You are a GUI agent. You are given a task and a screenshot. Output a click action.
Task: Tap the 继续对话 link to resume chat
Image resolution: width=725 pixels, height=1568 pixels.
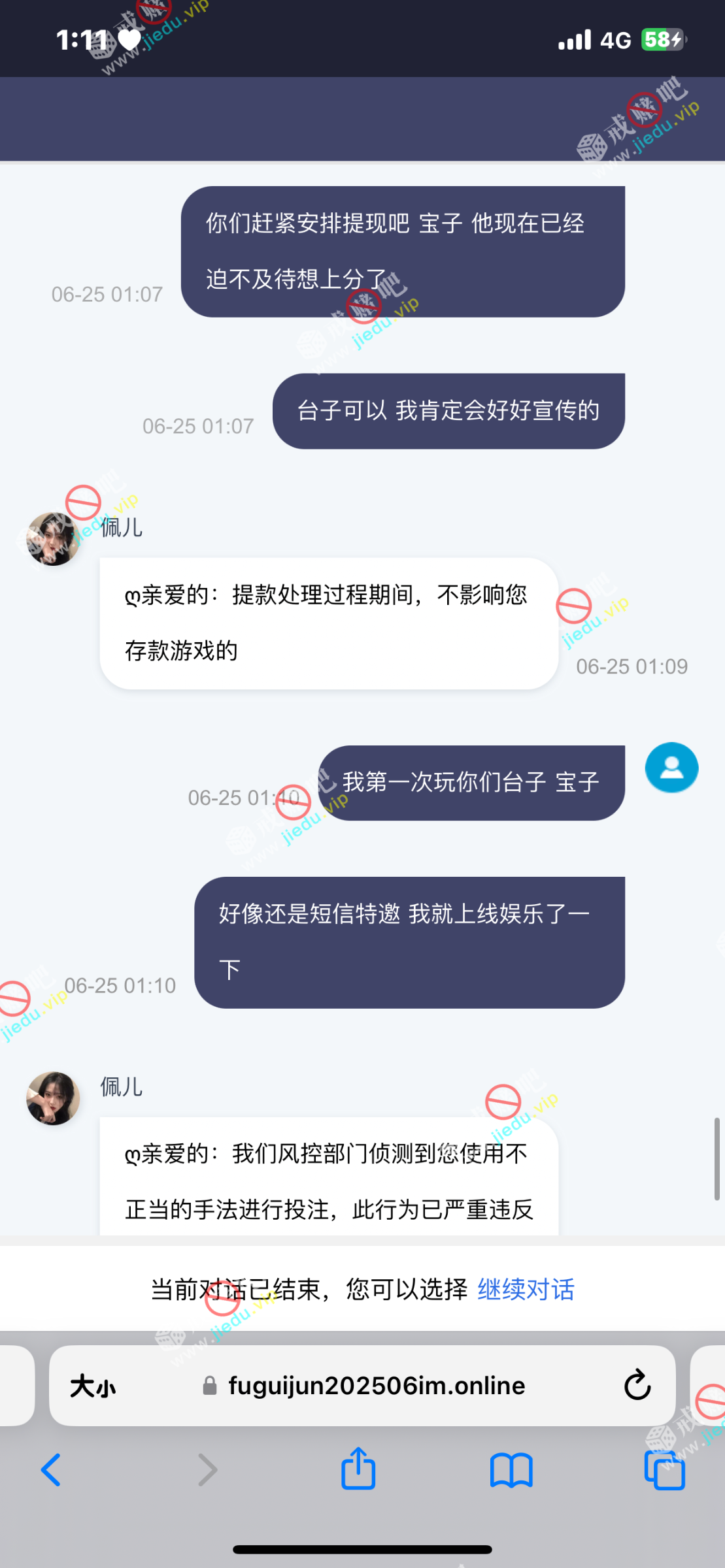[x=526, y=1290]
